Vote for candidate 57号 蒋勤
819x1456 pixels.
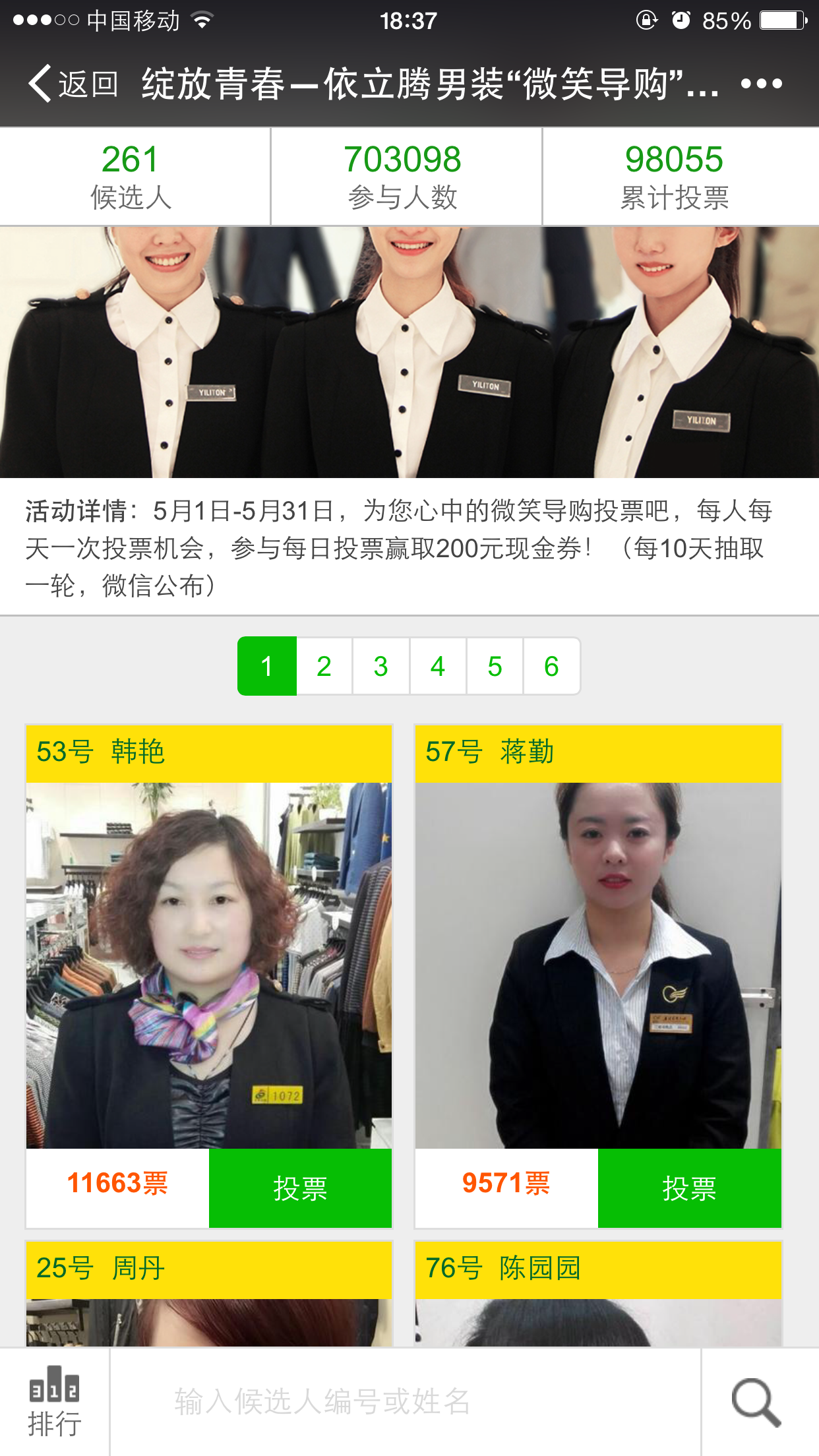point(689,1188)
